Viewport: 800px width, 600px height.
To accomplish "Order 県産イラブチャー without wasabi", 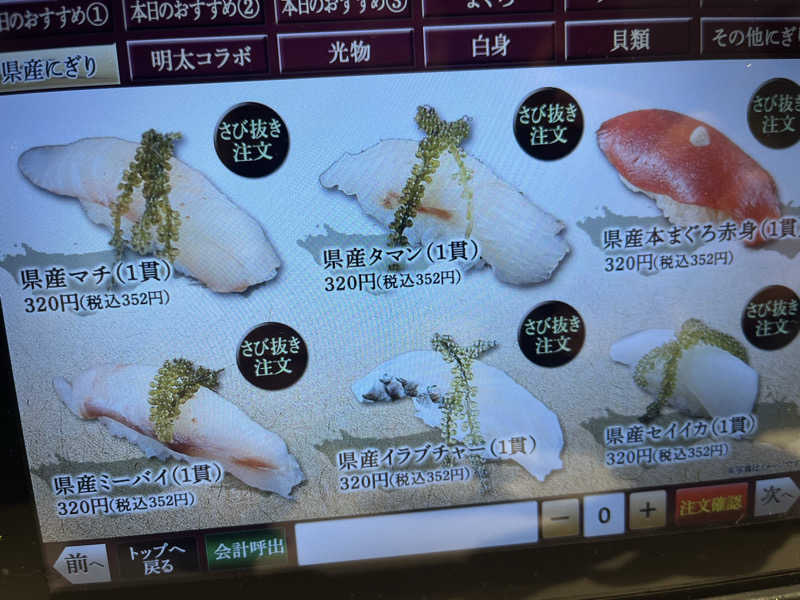I will click(551, 334).
